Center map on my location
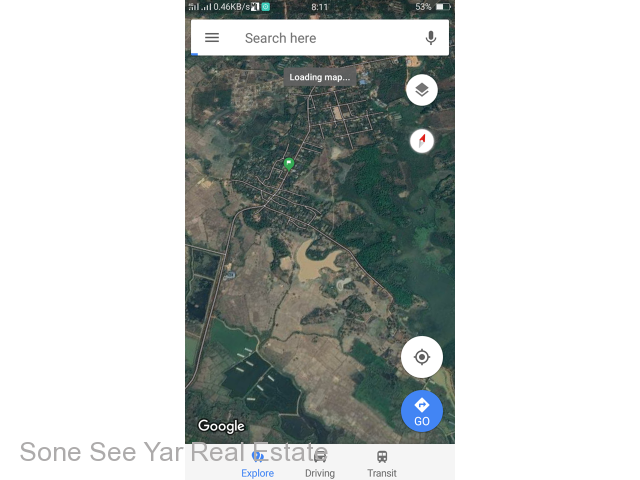 (x=422, y=357)
